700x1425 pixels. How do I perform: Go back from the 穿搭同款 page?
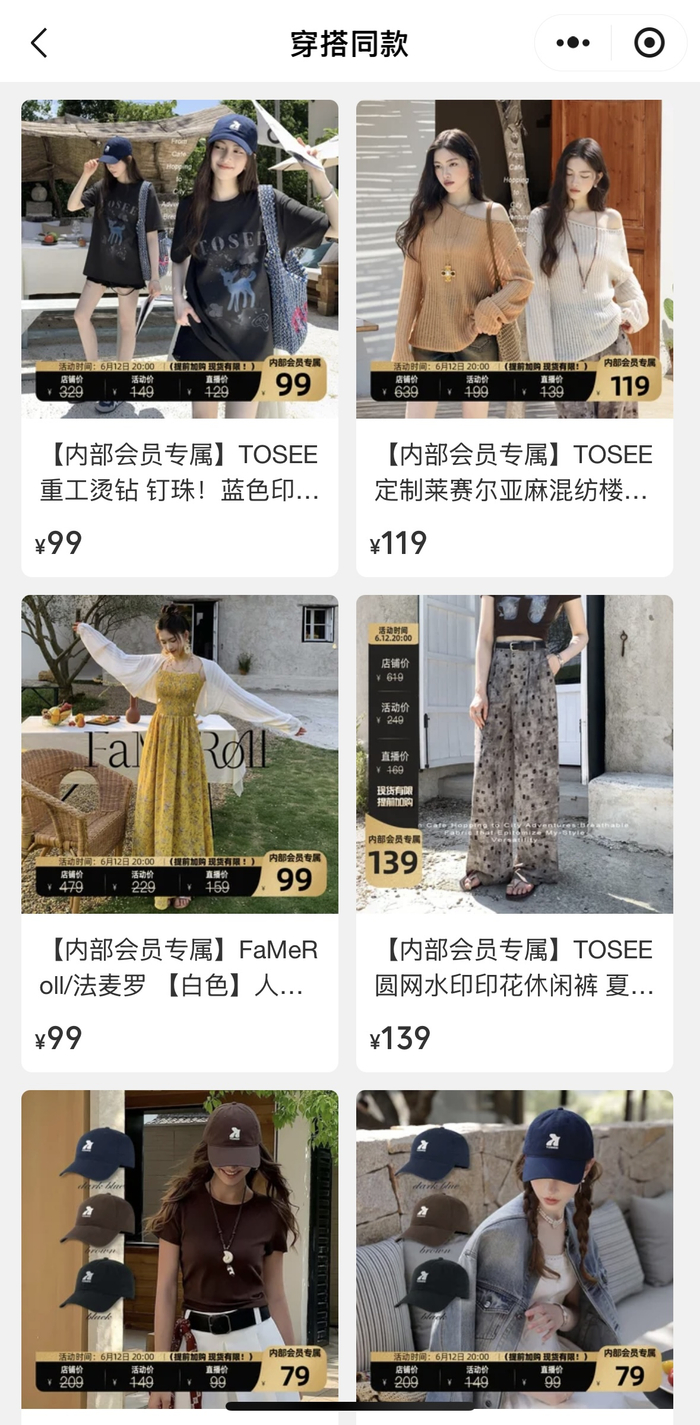pos(39,43)
